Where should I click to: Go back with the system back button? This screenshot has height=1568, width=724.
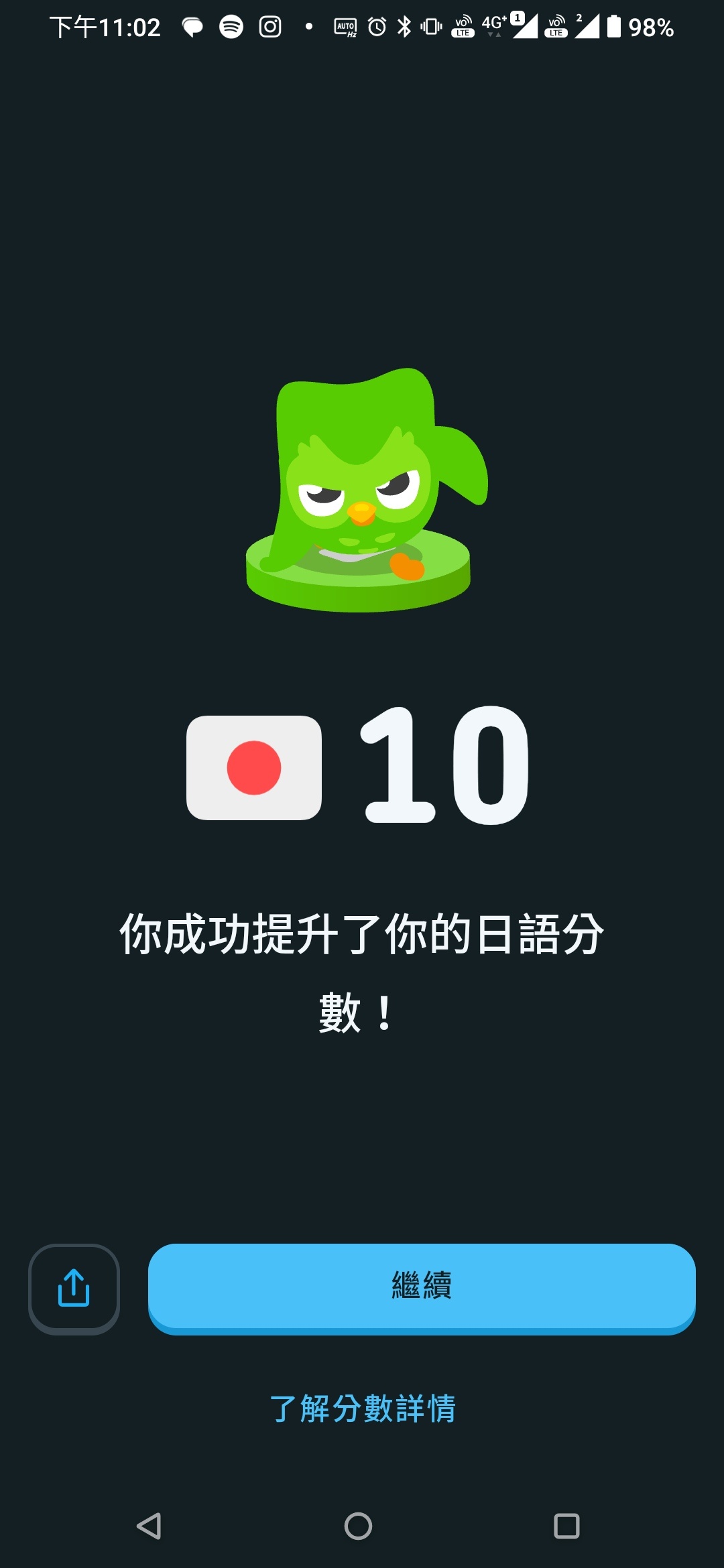[x=149, y=1526]
